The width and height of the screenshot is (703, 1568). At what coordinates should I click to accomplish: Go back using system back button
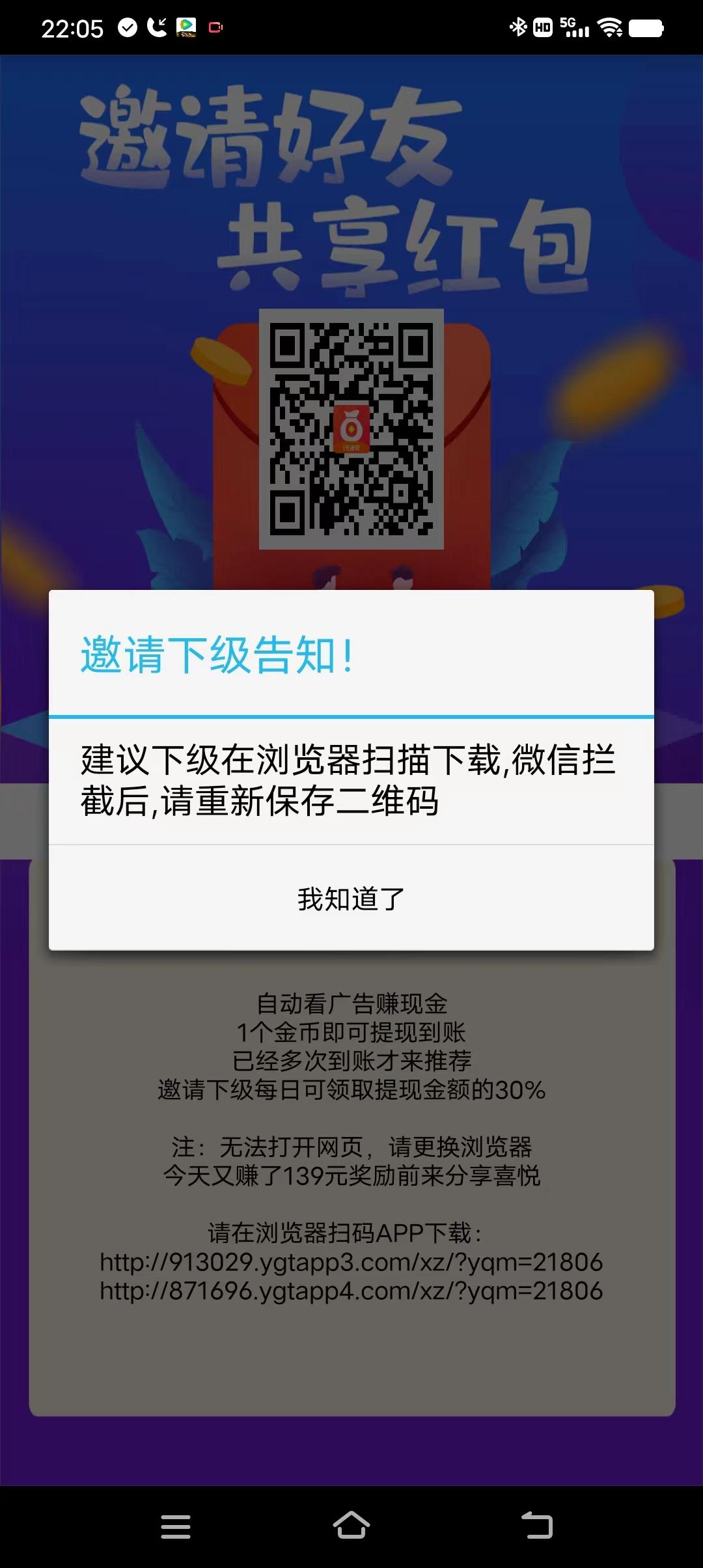[x=537, y=1525]
